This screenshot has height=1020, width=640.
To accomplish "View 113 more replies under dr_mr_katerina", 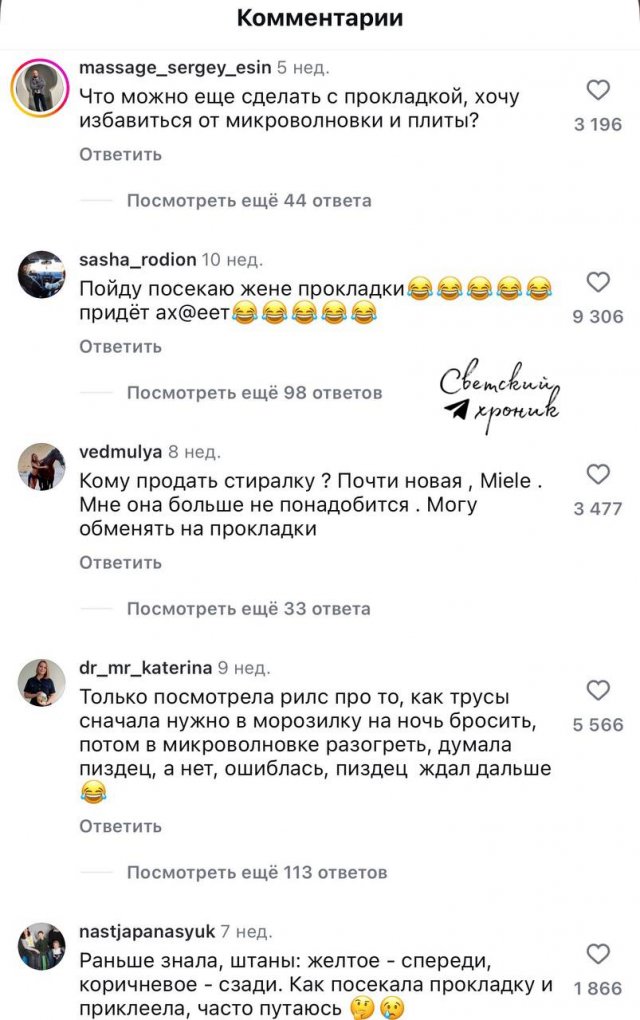I will pos(256,873).
